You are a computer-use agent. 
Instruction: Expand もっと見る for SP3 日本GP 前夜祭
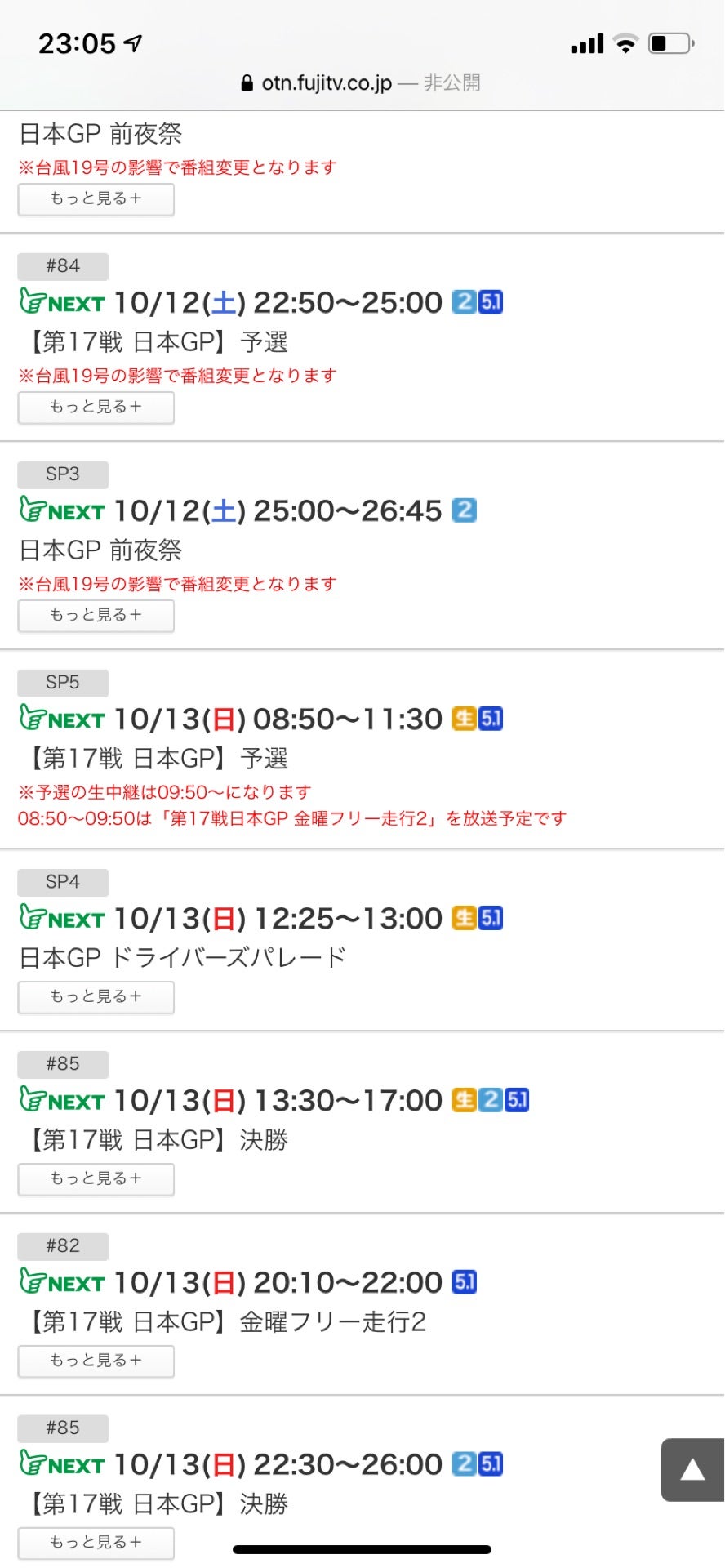(96, 616)
